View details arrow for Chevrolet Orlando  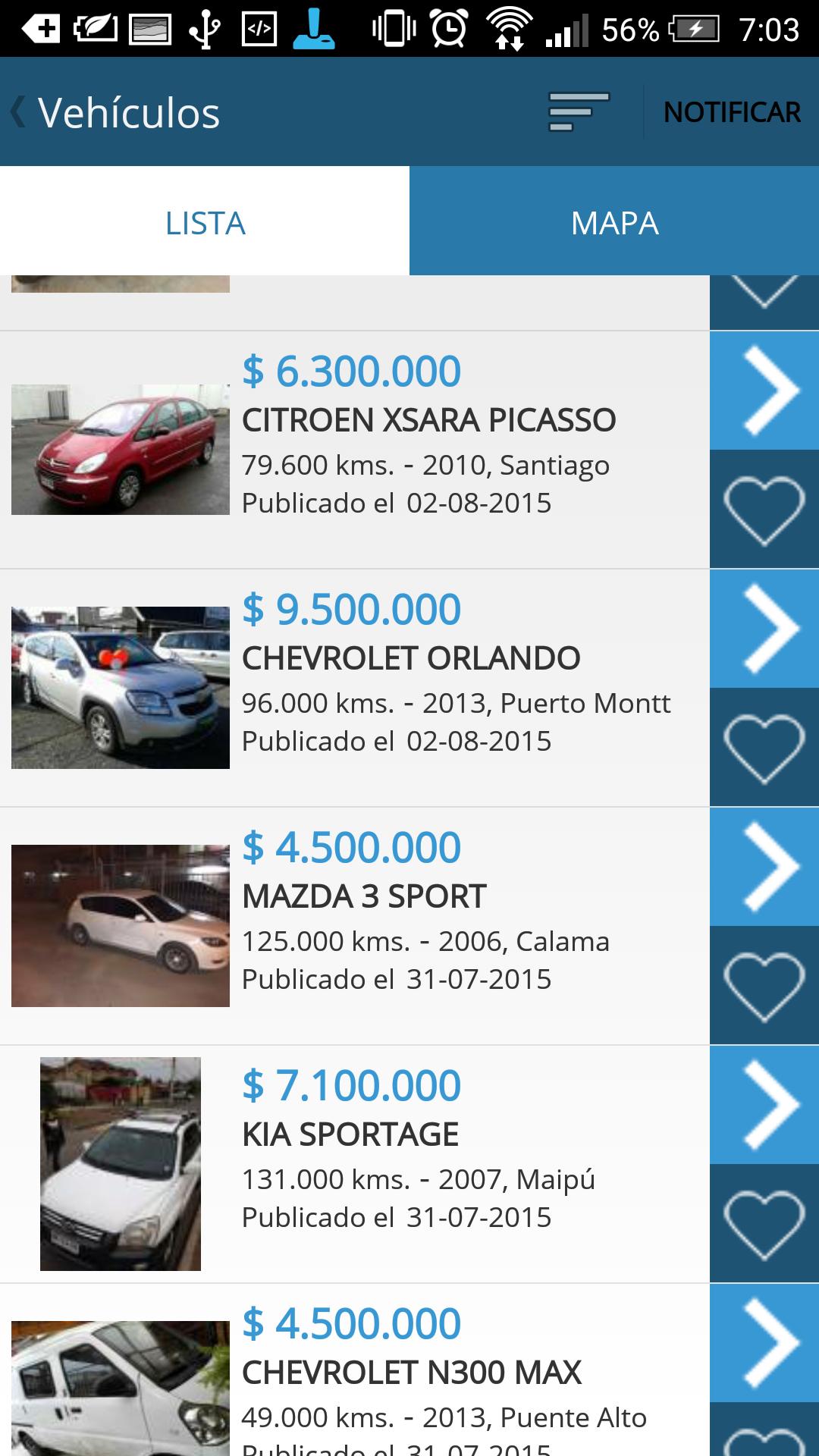click(x=764, y=629)
